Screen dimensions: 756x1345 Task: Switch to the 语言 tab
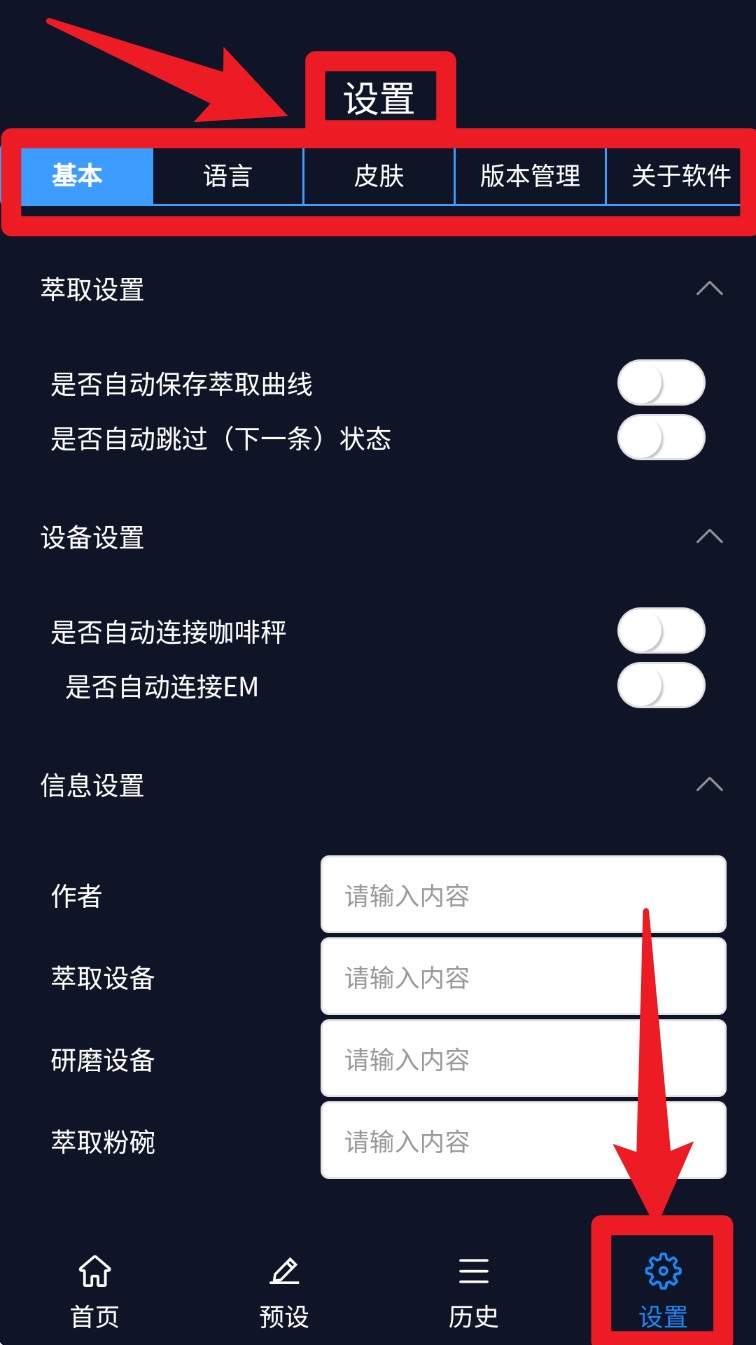pos(227,177)
